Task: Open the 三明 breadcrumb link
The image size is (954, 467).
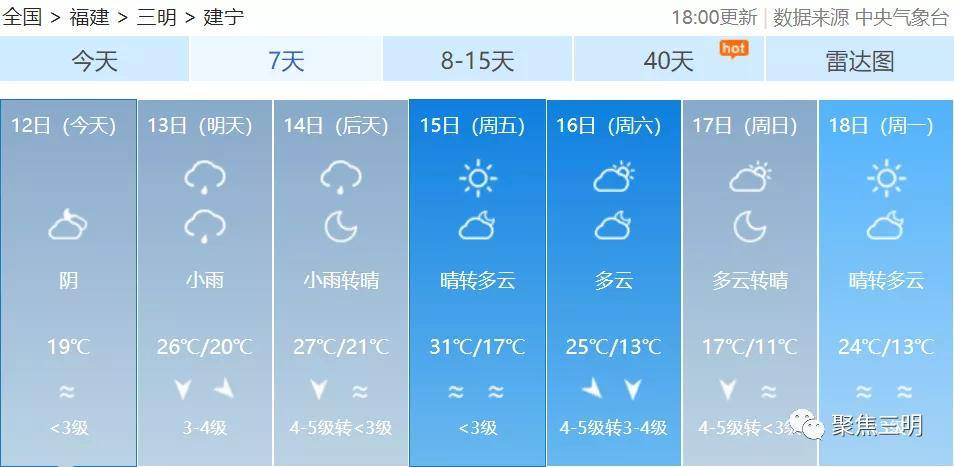Action: click(157, 17)
